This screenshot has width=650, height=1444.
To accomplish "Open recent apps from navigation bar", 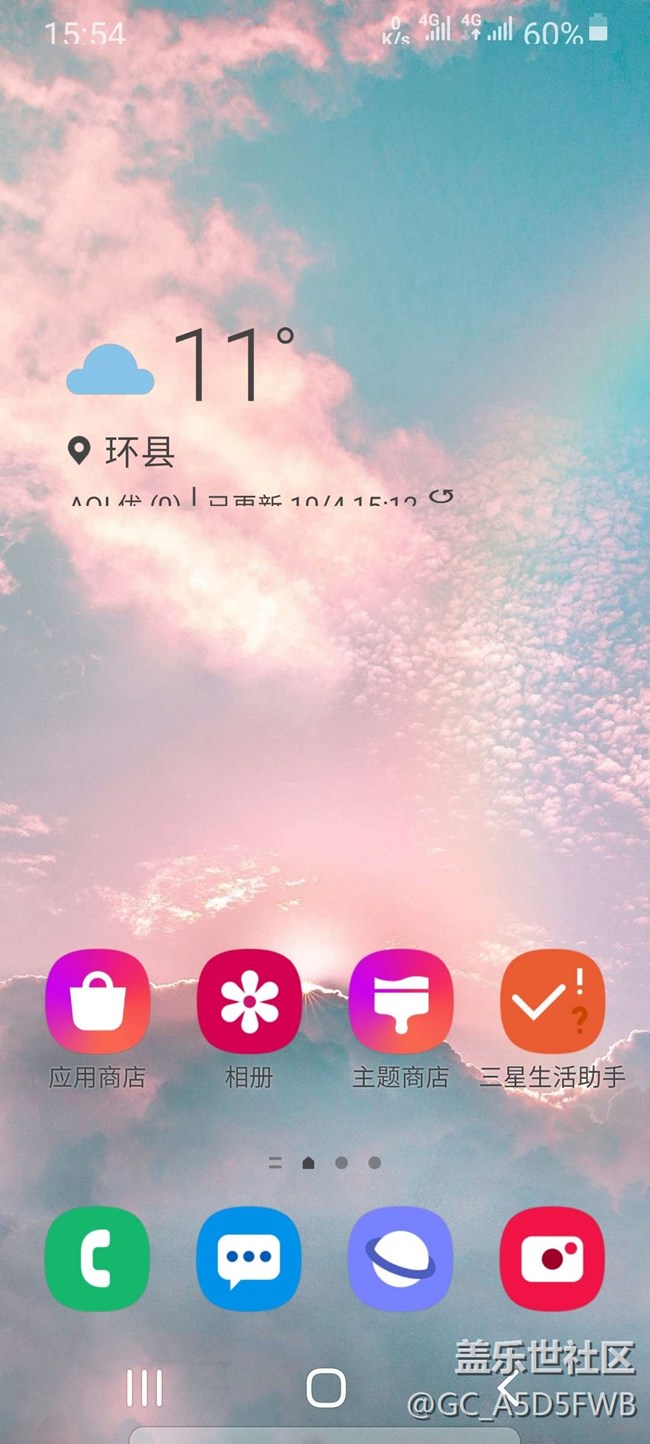I will click(144, 1388).
